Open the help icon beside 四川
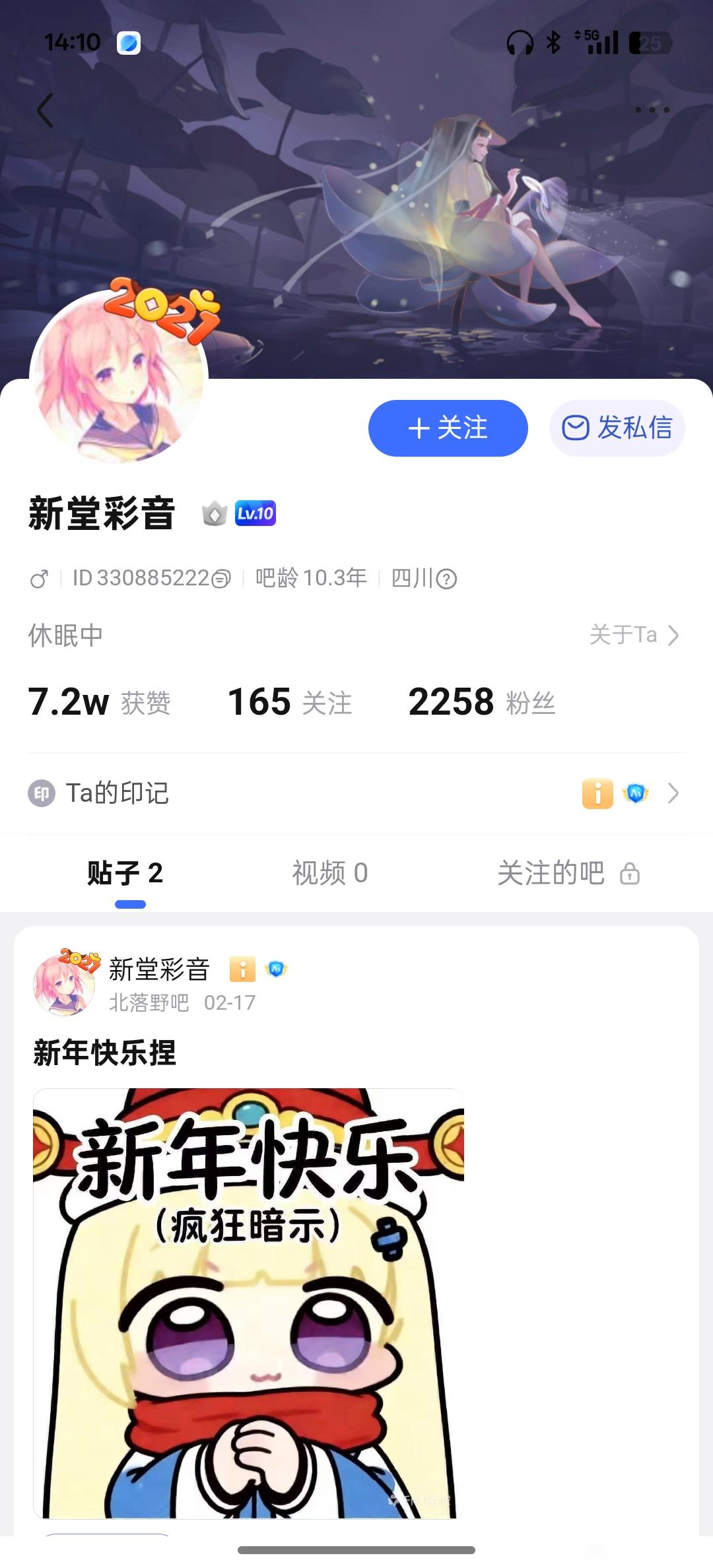Screen dimensions: 713x1568 447,579
